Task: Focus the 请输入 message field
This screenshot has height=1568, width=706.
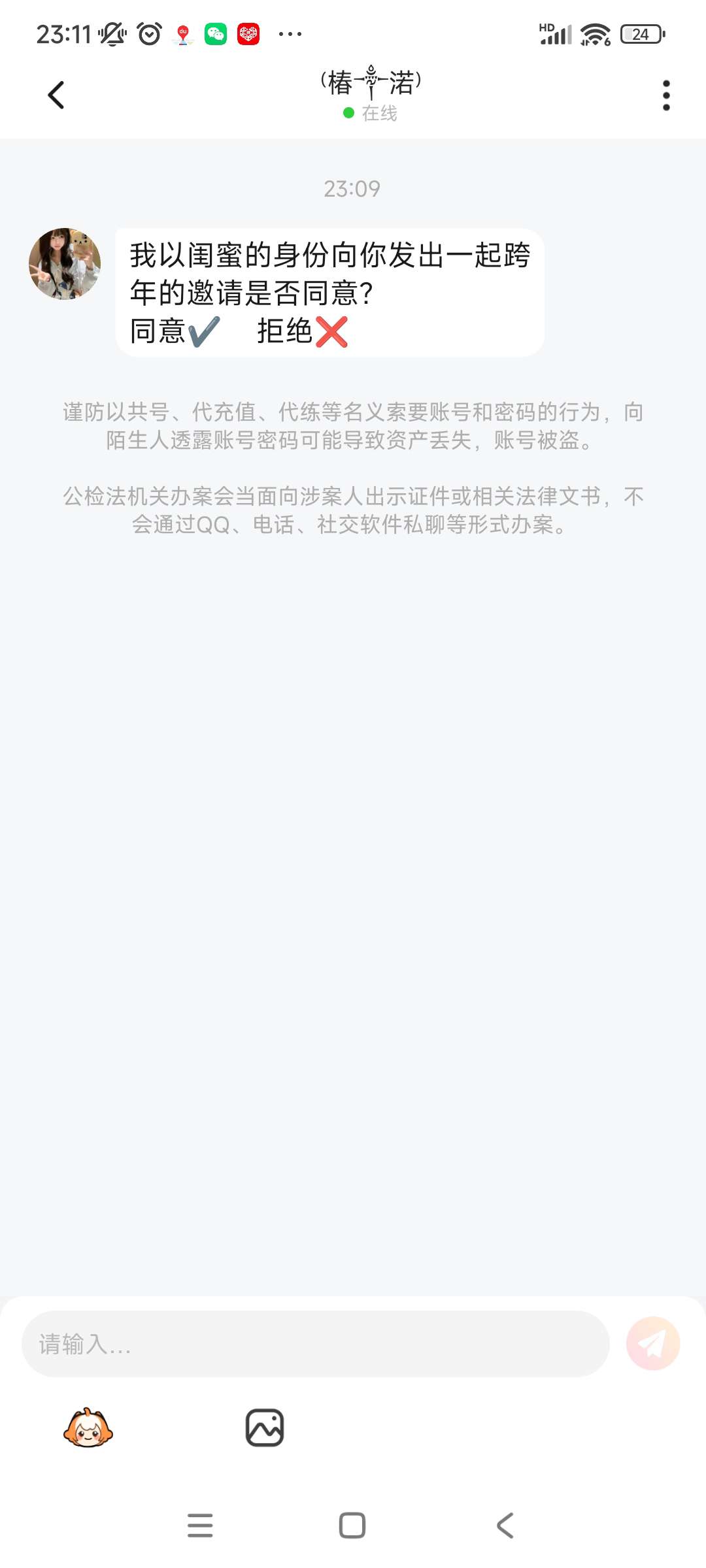Action: (315, 1344)
